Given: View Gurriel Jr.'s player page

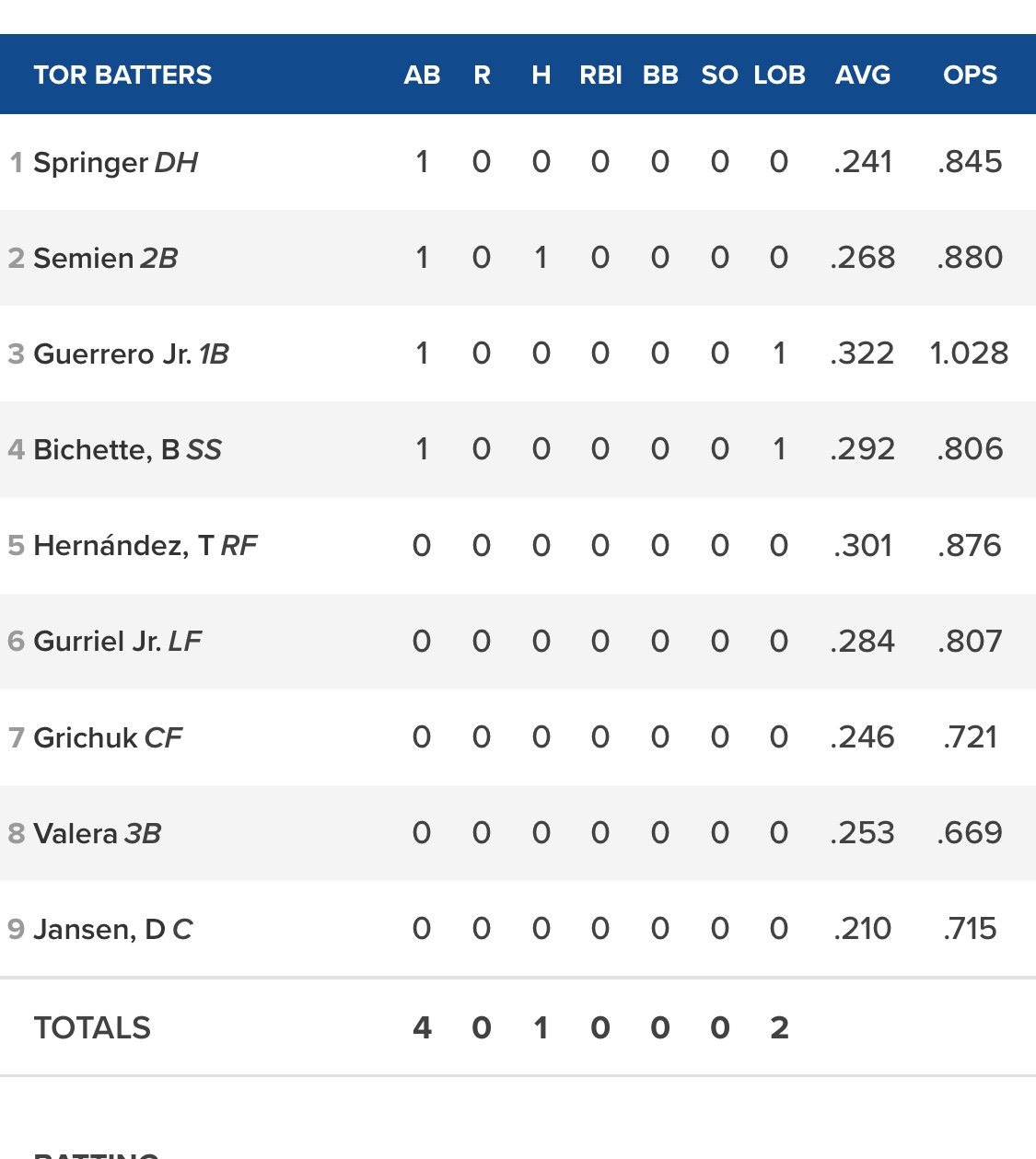Looking at the screenshot, I should 97,642.
